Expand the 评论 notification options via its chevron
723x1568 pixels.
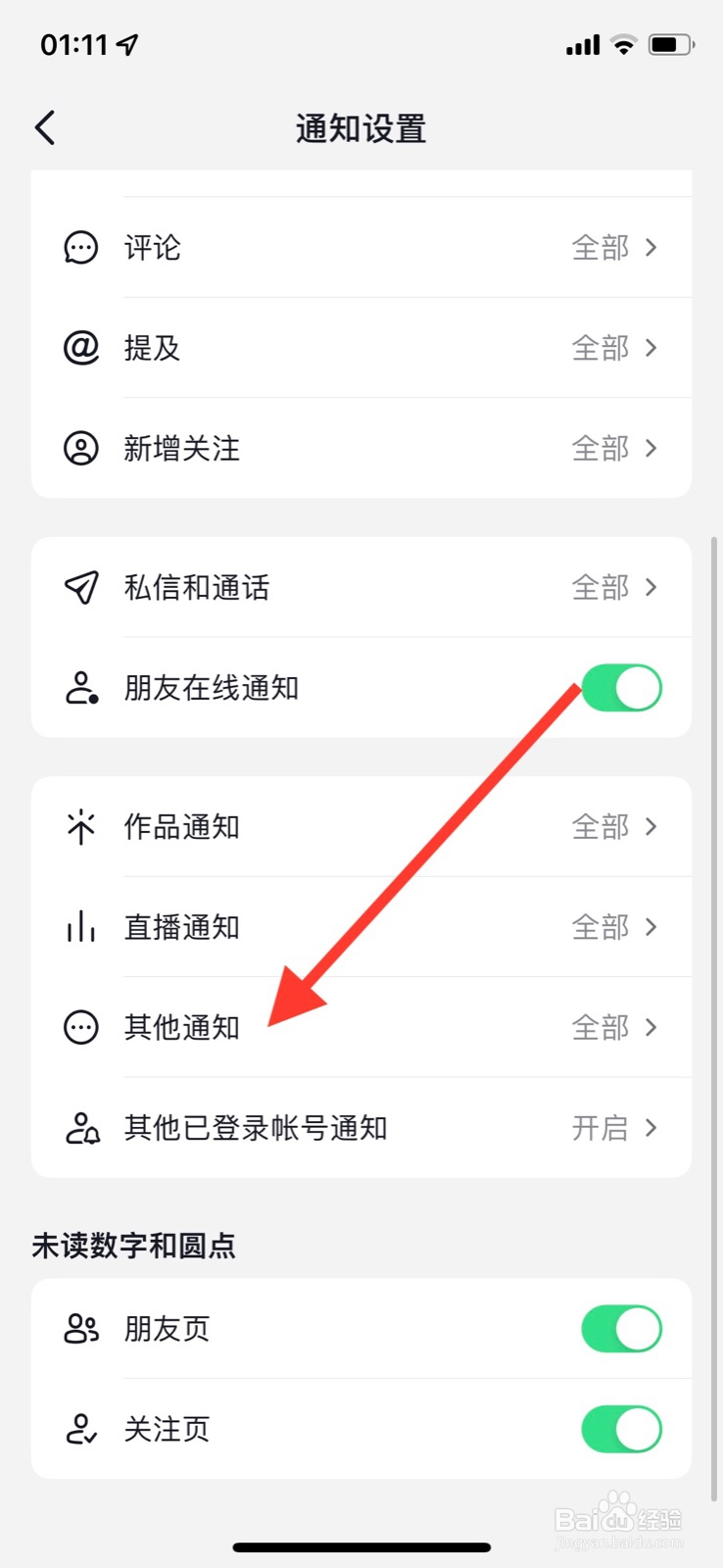[650, 248]
